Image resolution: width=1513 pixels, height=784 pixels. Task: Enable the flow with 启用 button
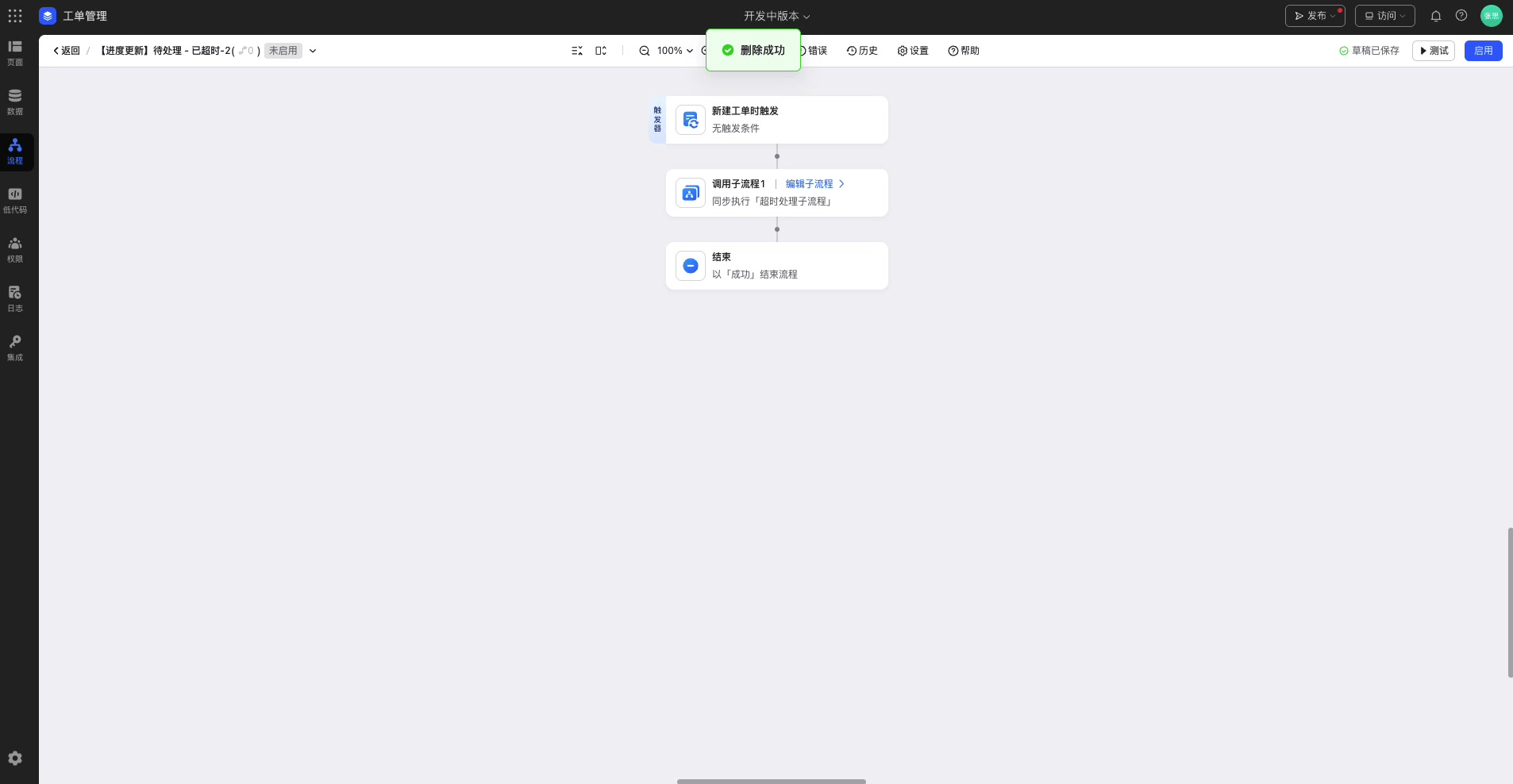click(1483, 51)
